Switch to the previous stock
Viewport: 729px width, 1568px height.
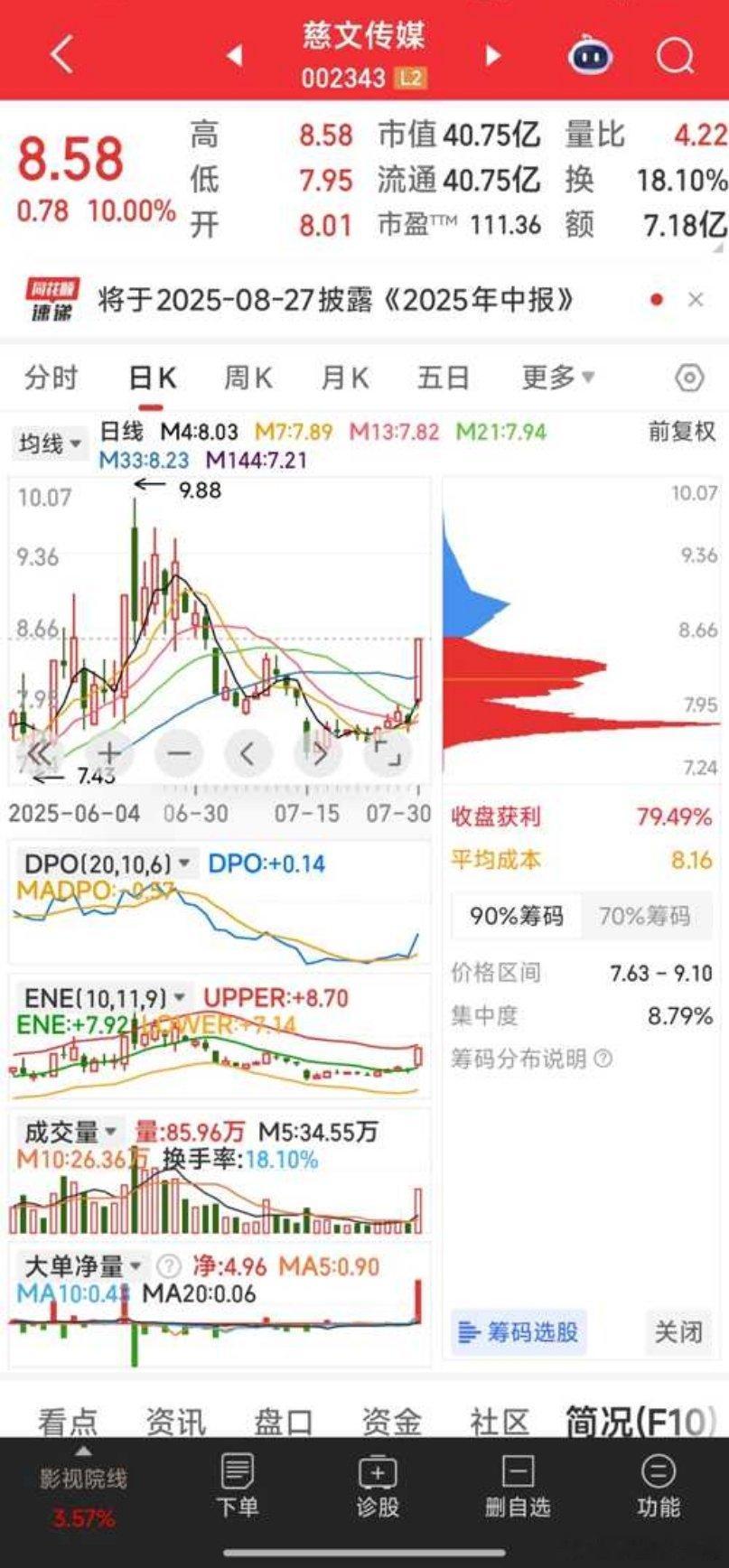point(234,56)
